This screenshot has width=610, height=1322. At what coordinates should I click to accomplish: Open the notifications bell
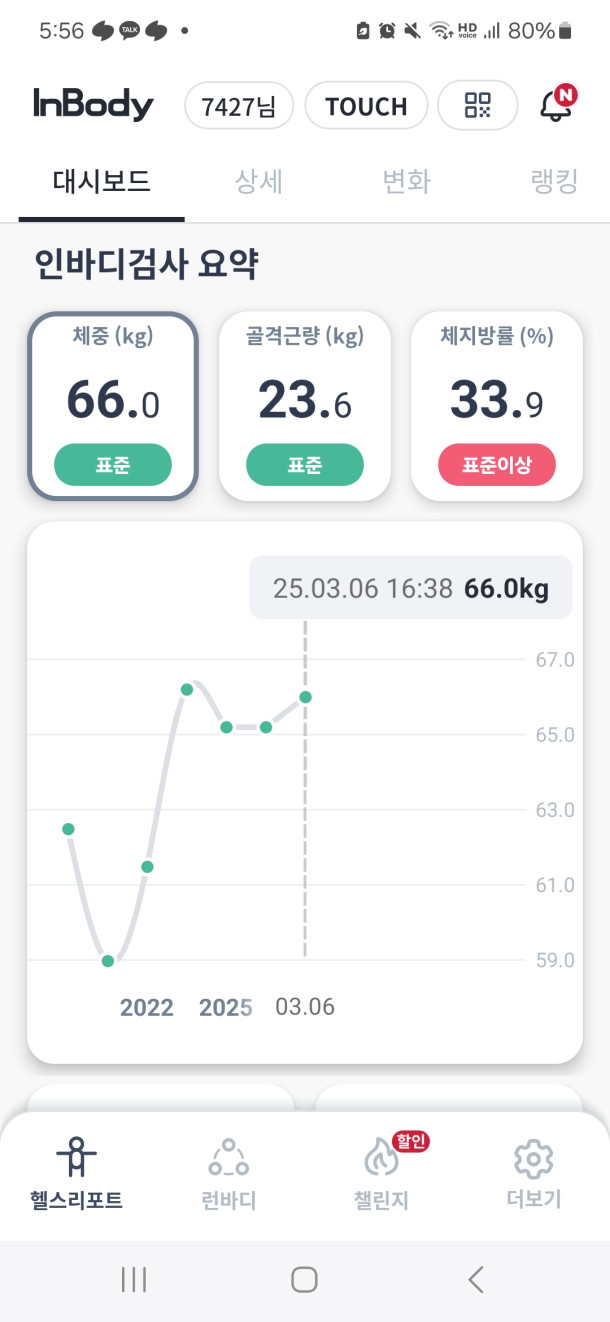point(556,105)
